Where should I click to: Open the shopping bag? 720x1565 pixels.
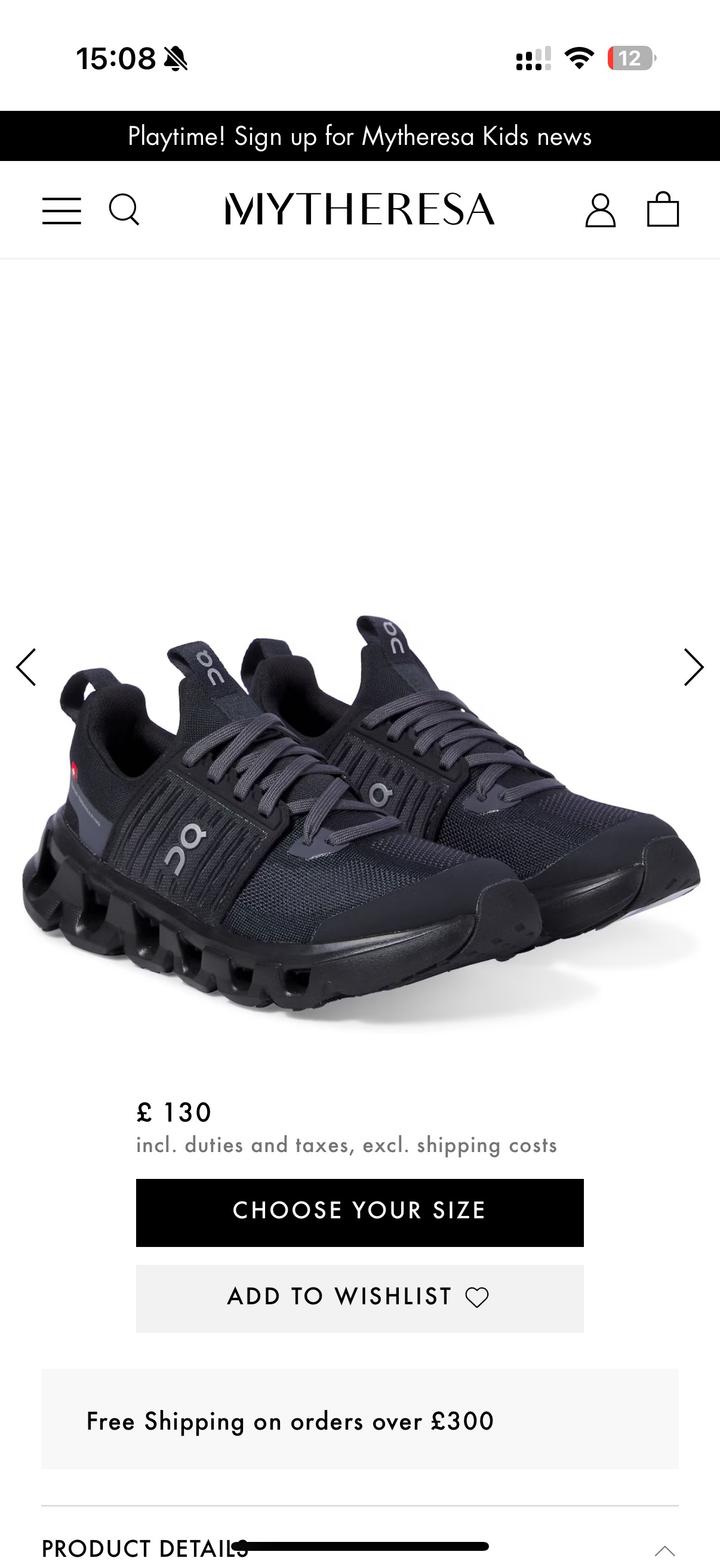click(x=663, y=210)
